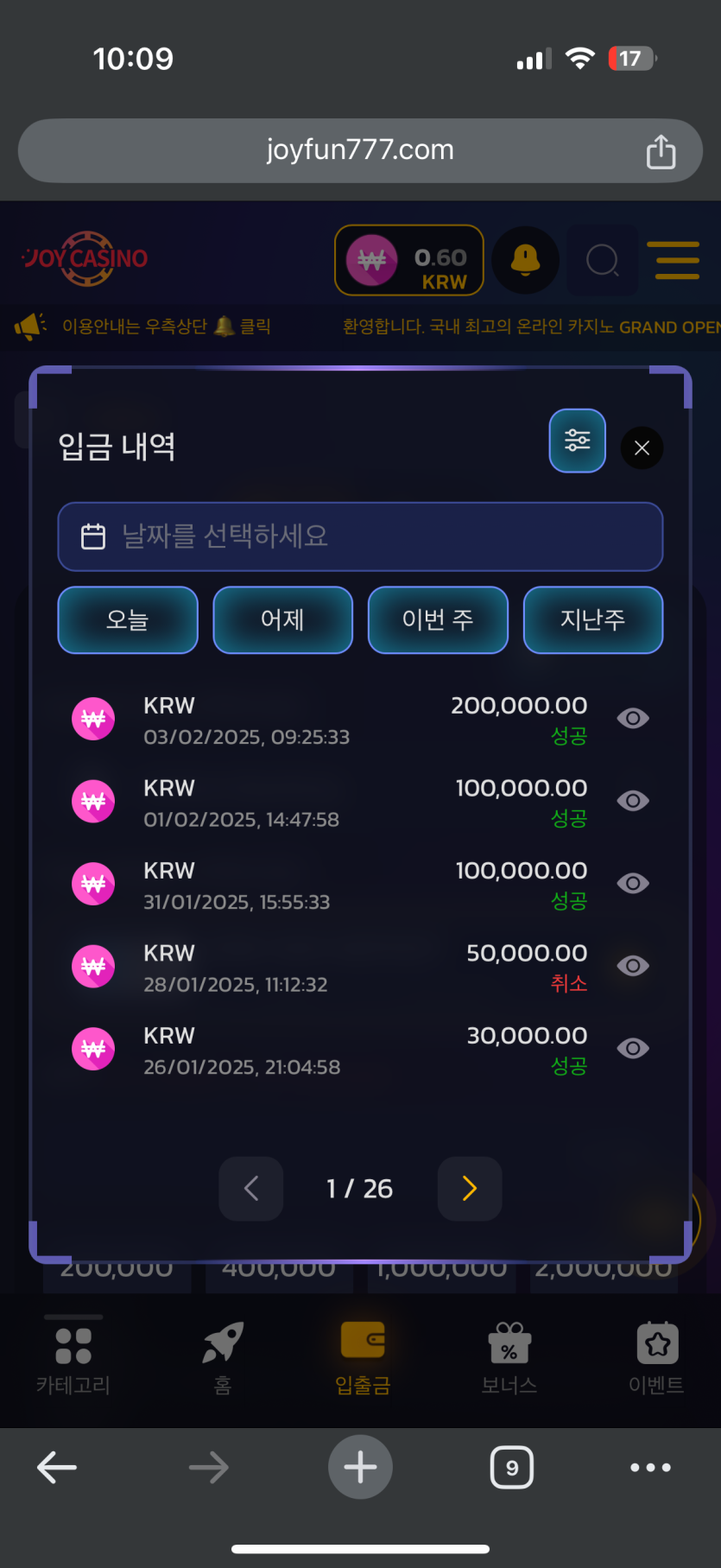
Task: Switch to the 보너스 tab
Action: (509, 1358)
